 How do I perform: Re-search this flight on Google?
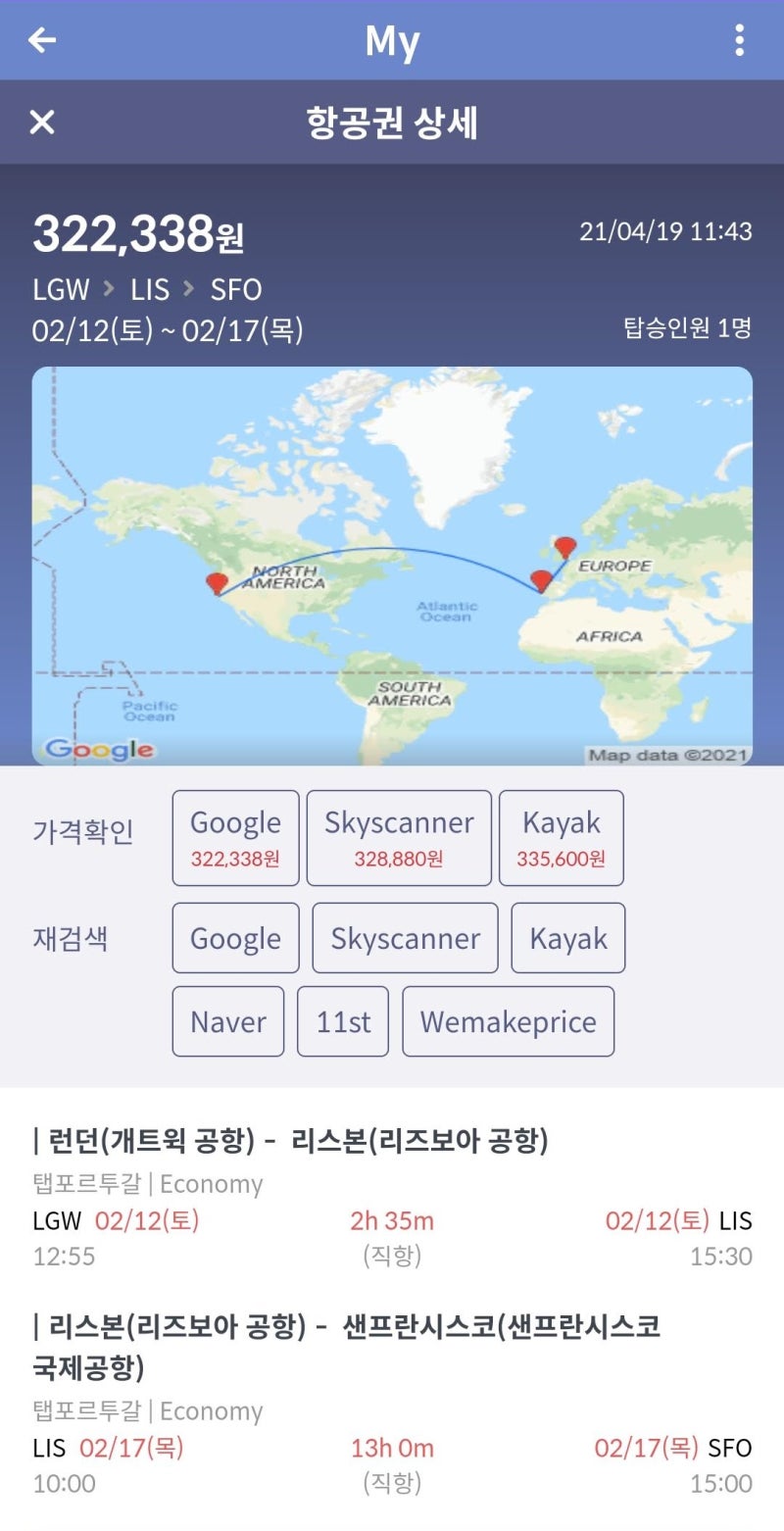(235, 938)
